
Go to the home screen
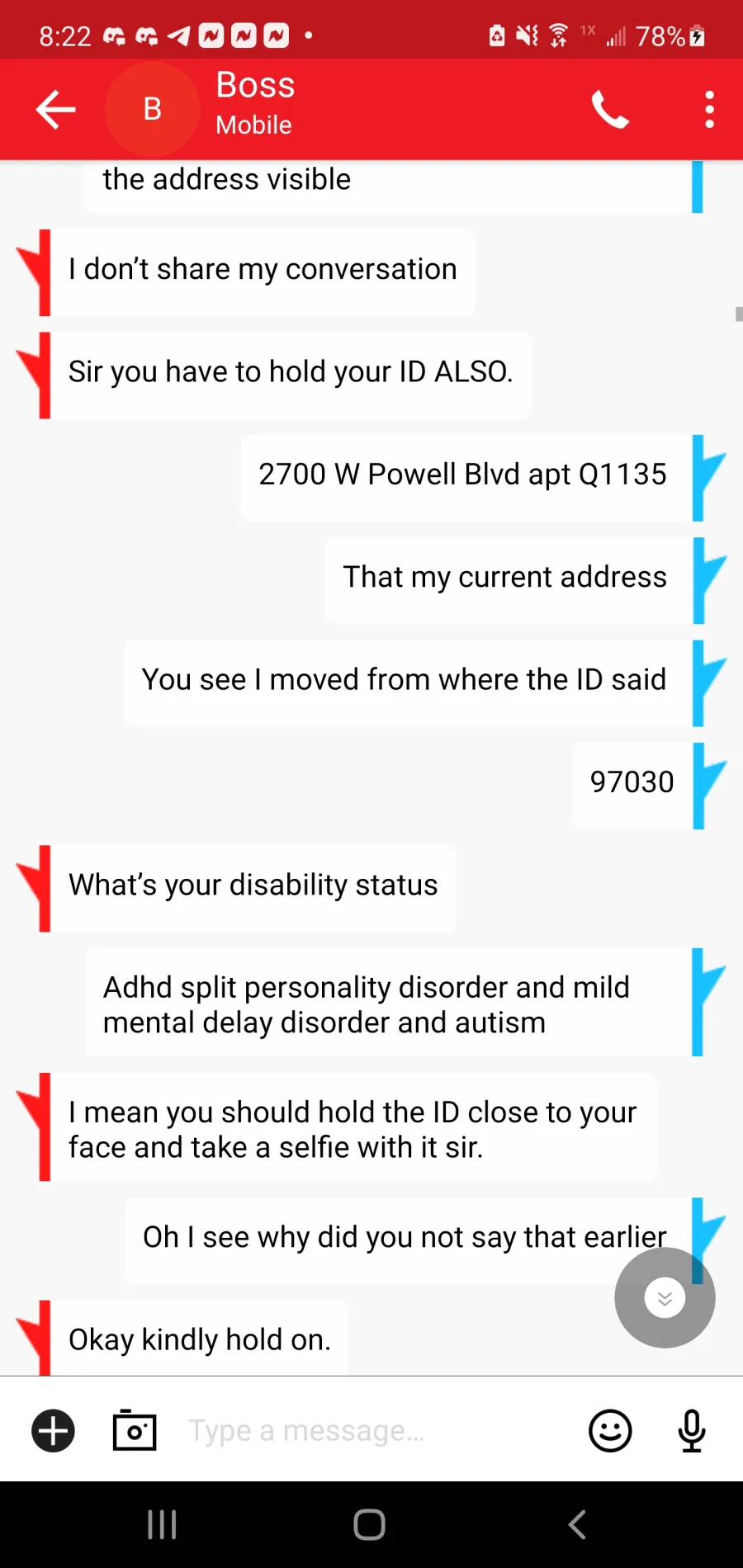tap(370, 1524)
